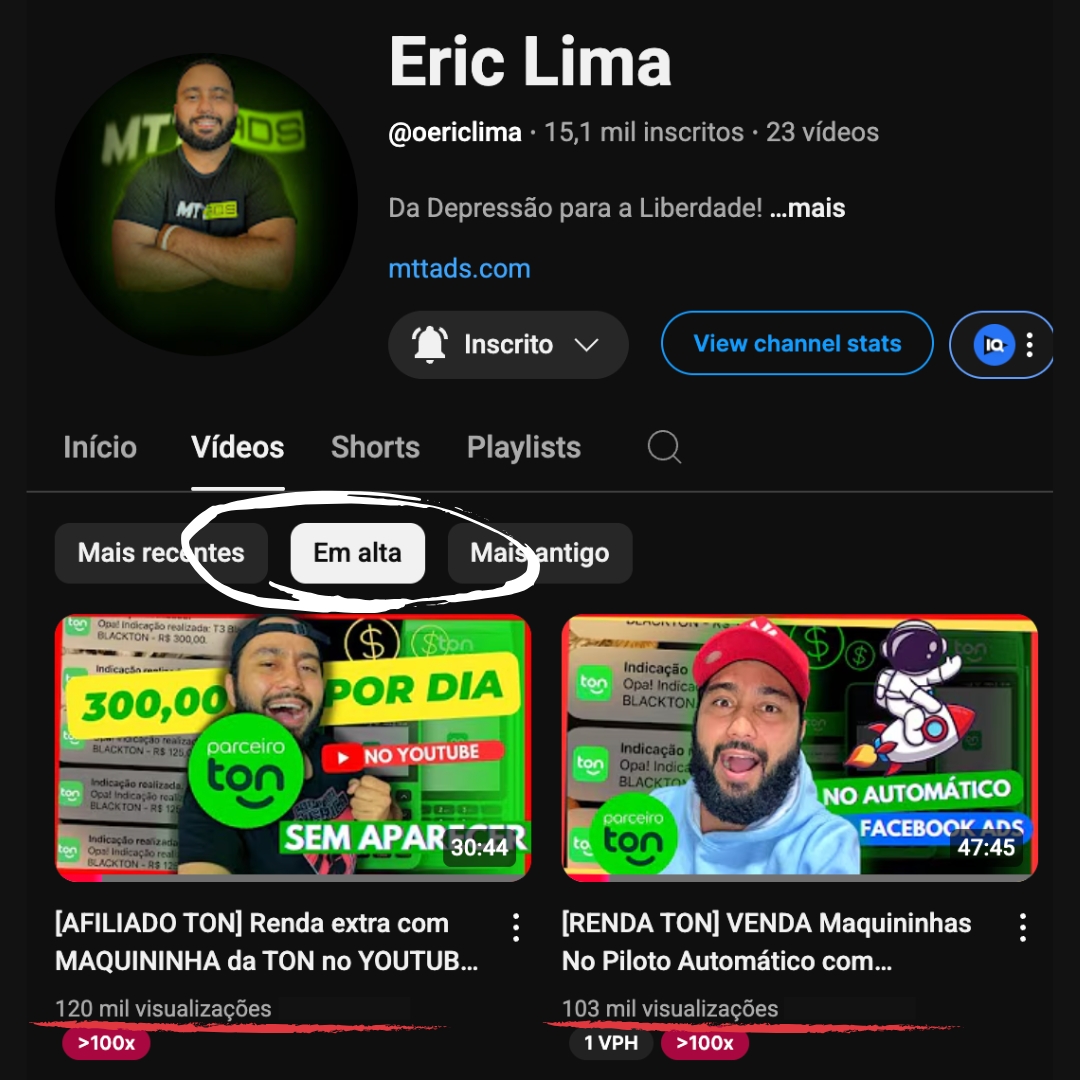1080x1080 pixels.
Task: Open overflow menu for [AFILIADO TON] video
Action: 516,928
